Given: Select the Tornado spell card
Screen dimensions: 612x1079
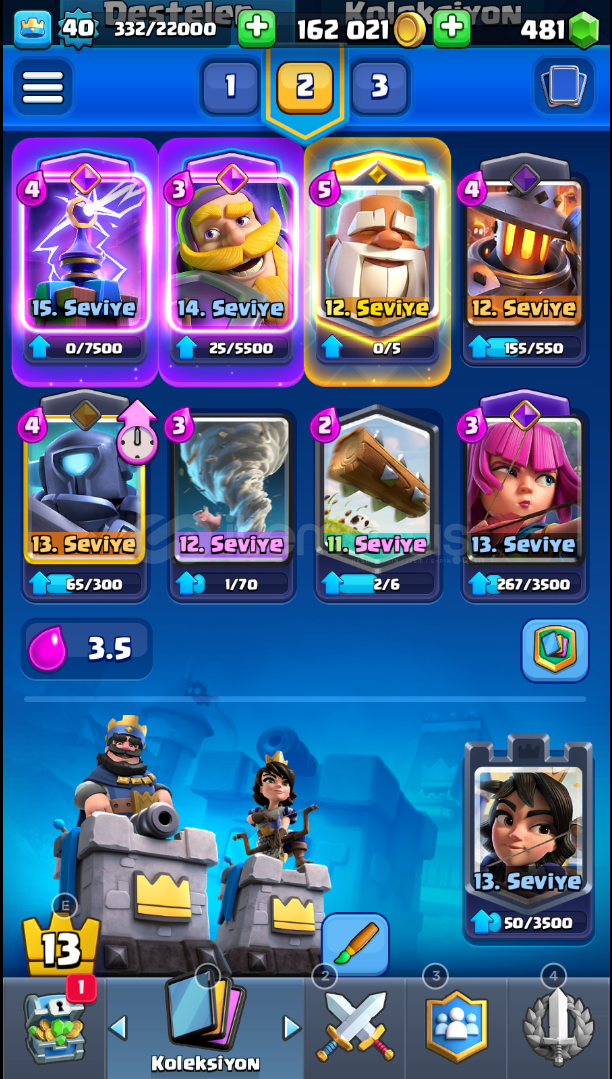Looking at the screenshot, I should pyautogui.click(x=231, y=495).
